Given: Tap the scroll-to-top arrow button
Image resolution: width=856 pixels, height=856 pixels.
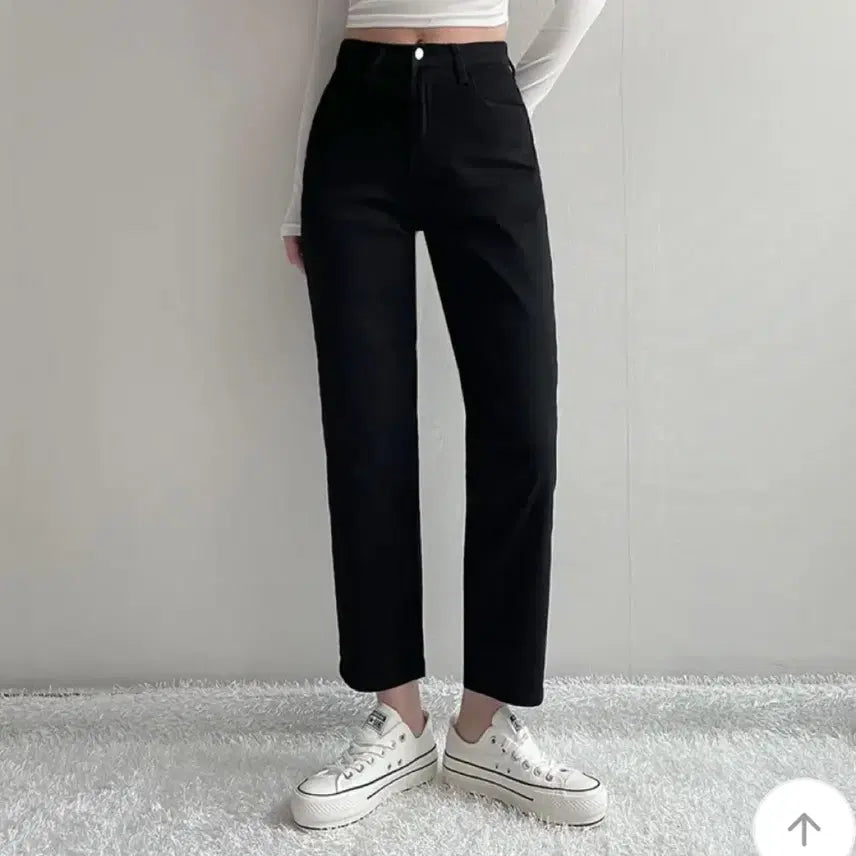Looking at the screenshot, I should point(803,826).
